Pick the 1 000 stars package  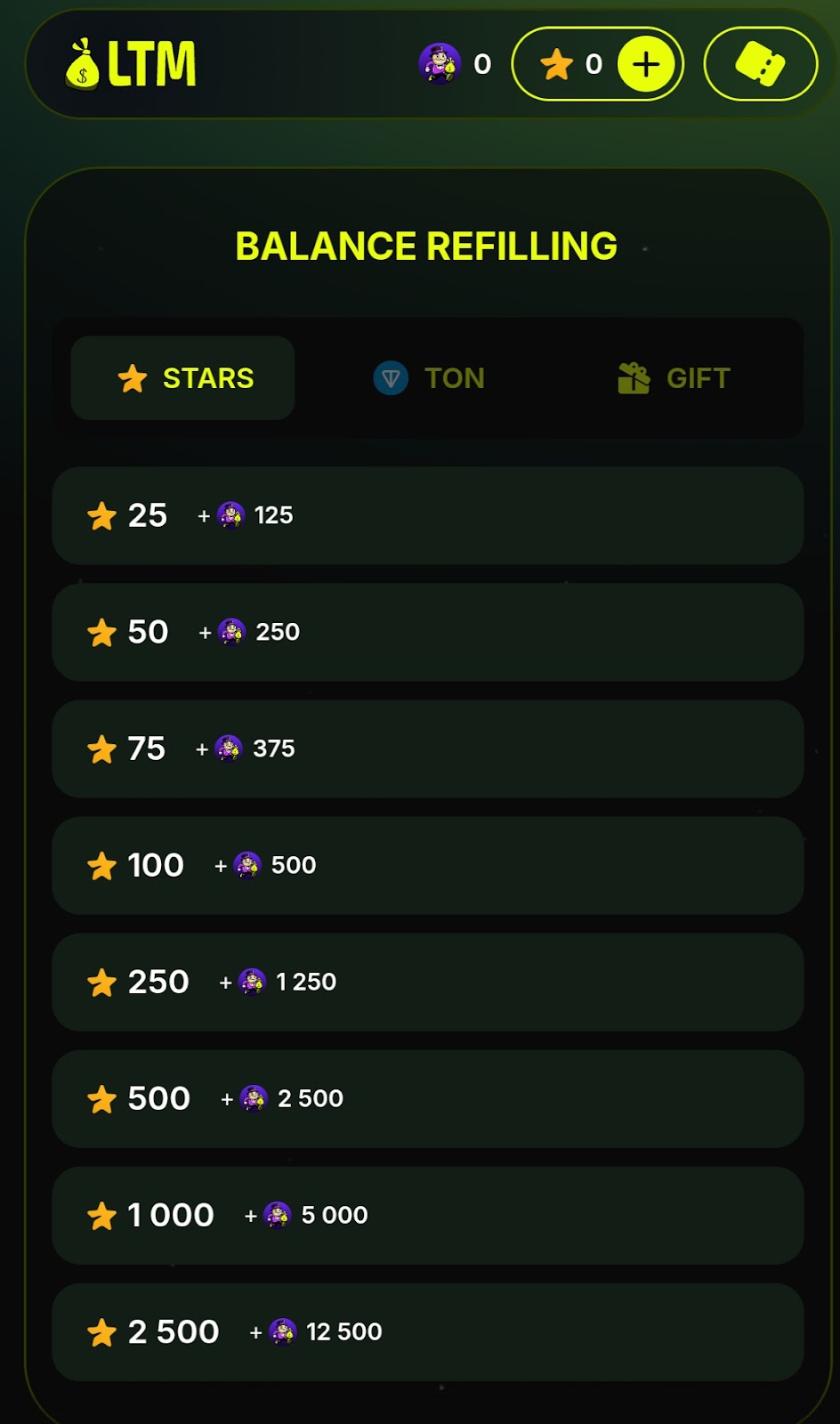(428, 1215)
